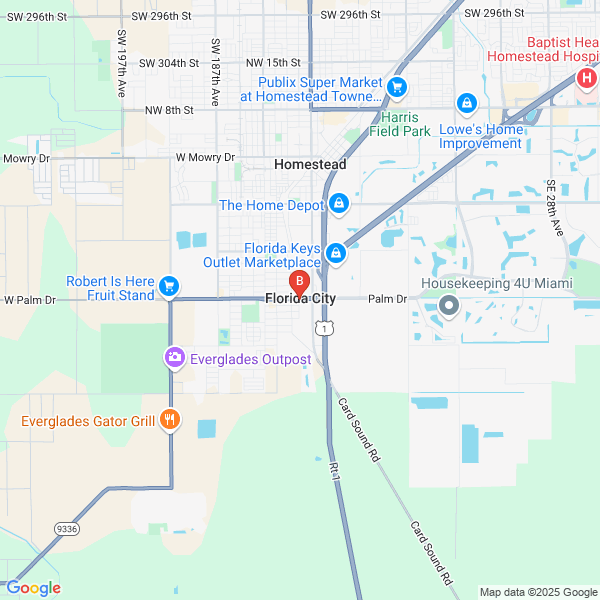Open Publix Super Market pin

(396, 88)
